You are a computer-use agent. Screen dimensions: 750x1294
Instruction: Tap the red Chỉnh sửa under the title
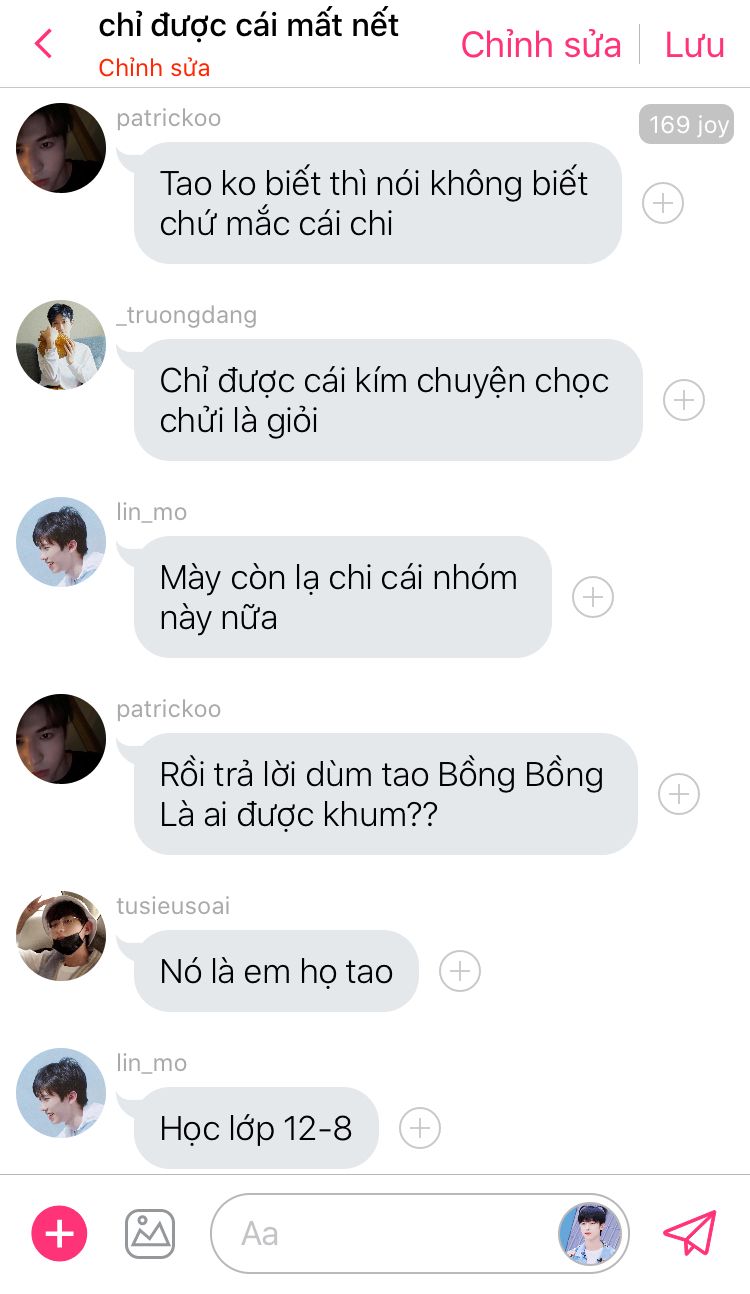154,69
